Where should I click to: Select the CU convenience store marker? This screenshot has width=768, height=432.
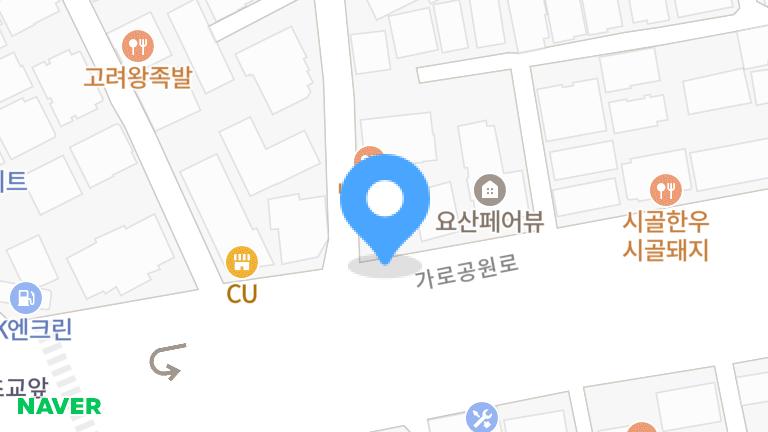tap(241, 263)
